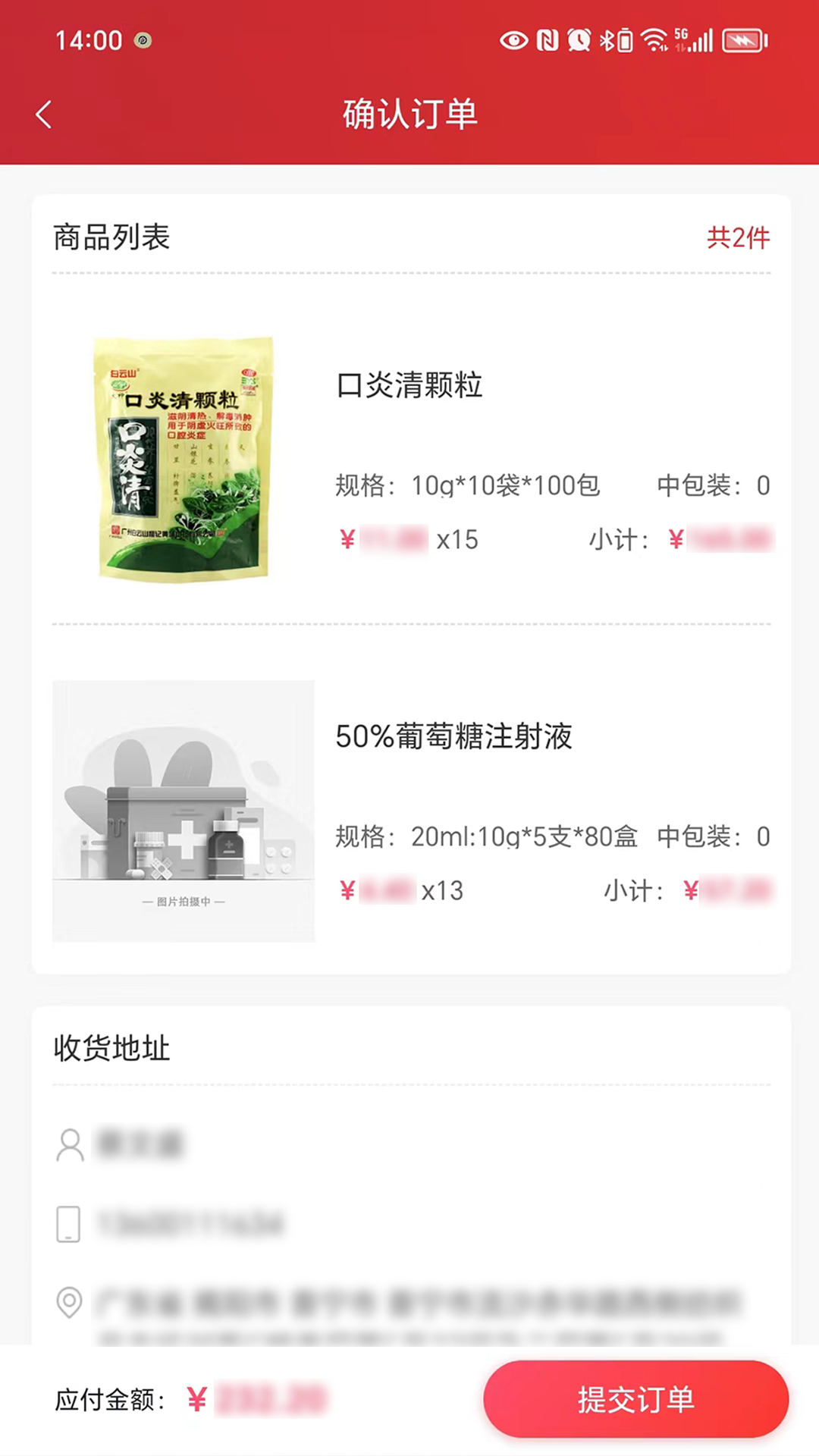Viewport: 819px width, 1456px height.
Task: Tap the phone icon next to the number
Action: pyautogui.click(x=68, y=1222)
